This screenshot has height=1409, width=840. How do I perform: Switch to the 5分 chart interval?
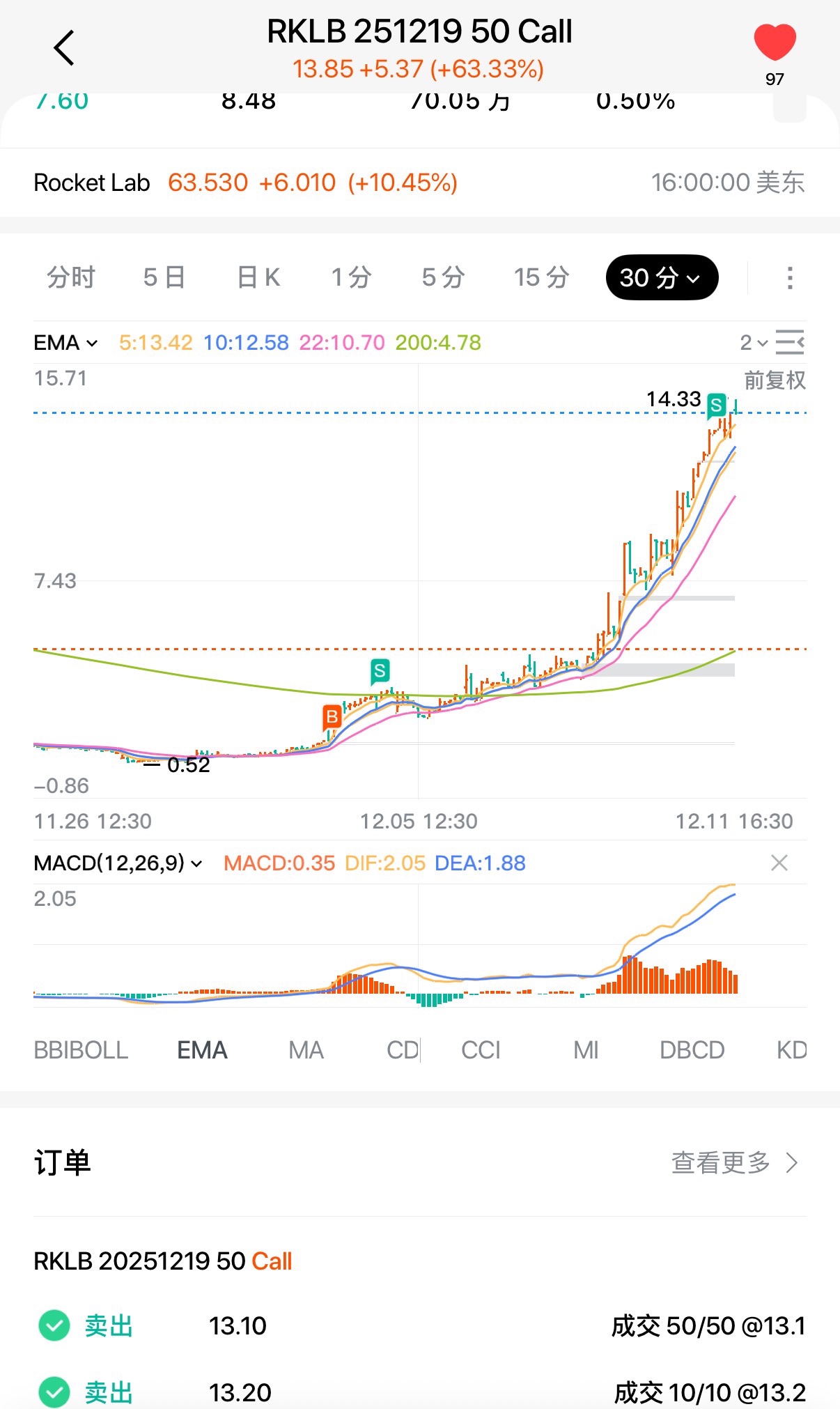point(444,277)
